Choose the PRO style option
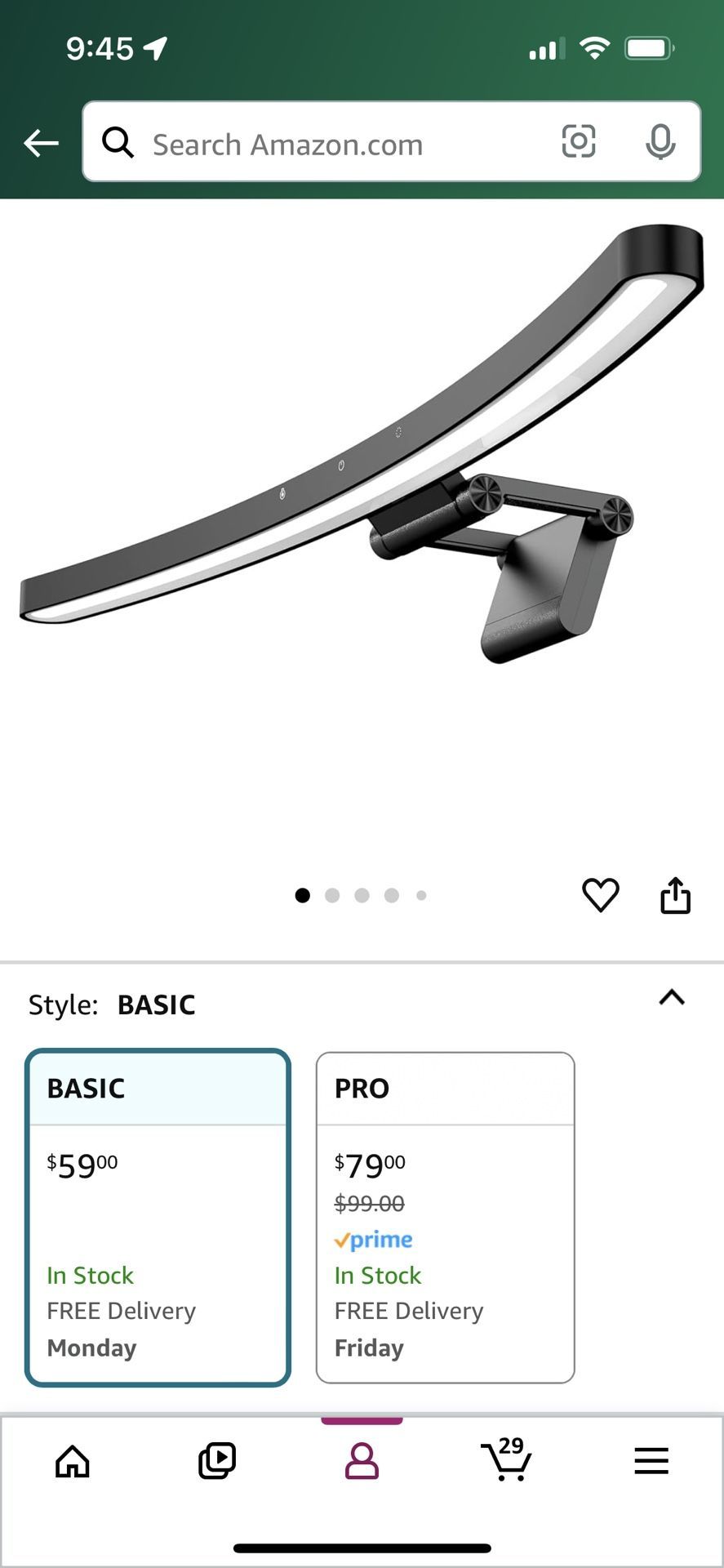724x1568 pixels. pyautogui.click(x=445, y=1217)
